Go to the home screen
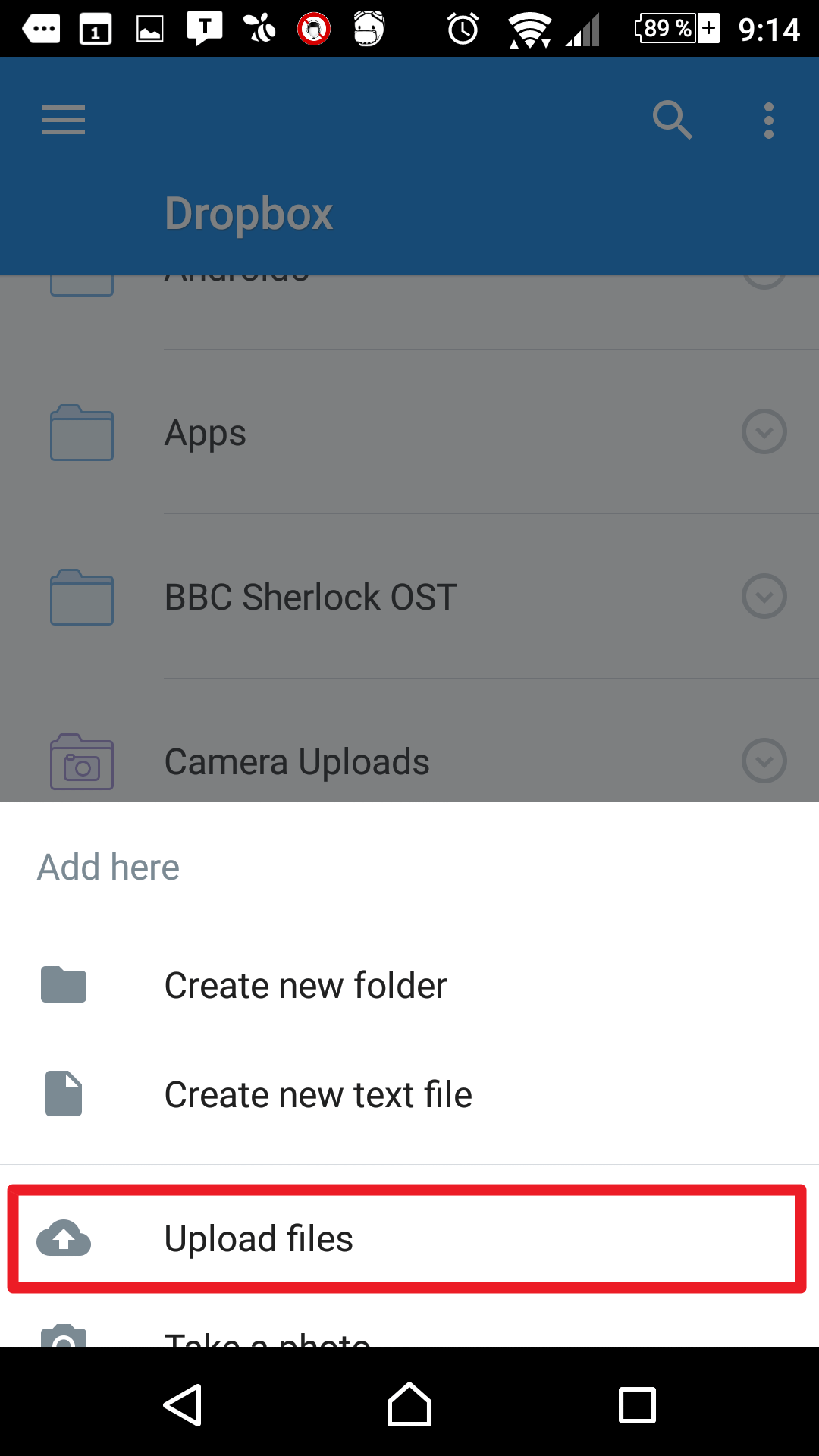 (409, 1404)
